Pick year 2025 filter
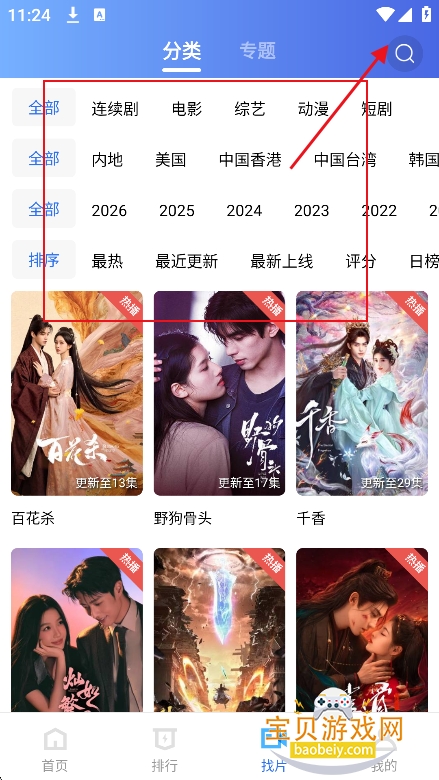439x780 pixels. [176, 210]
